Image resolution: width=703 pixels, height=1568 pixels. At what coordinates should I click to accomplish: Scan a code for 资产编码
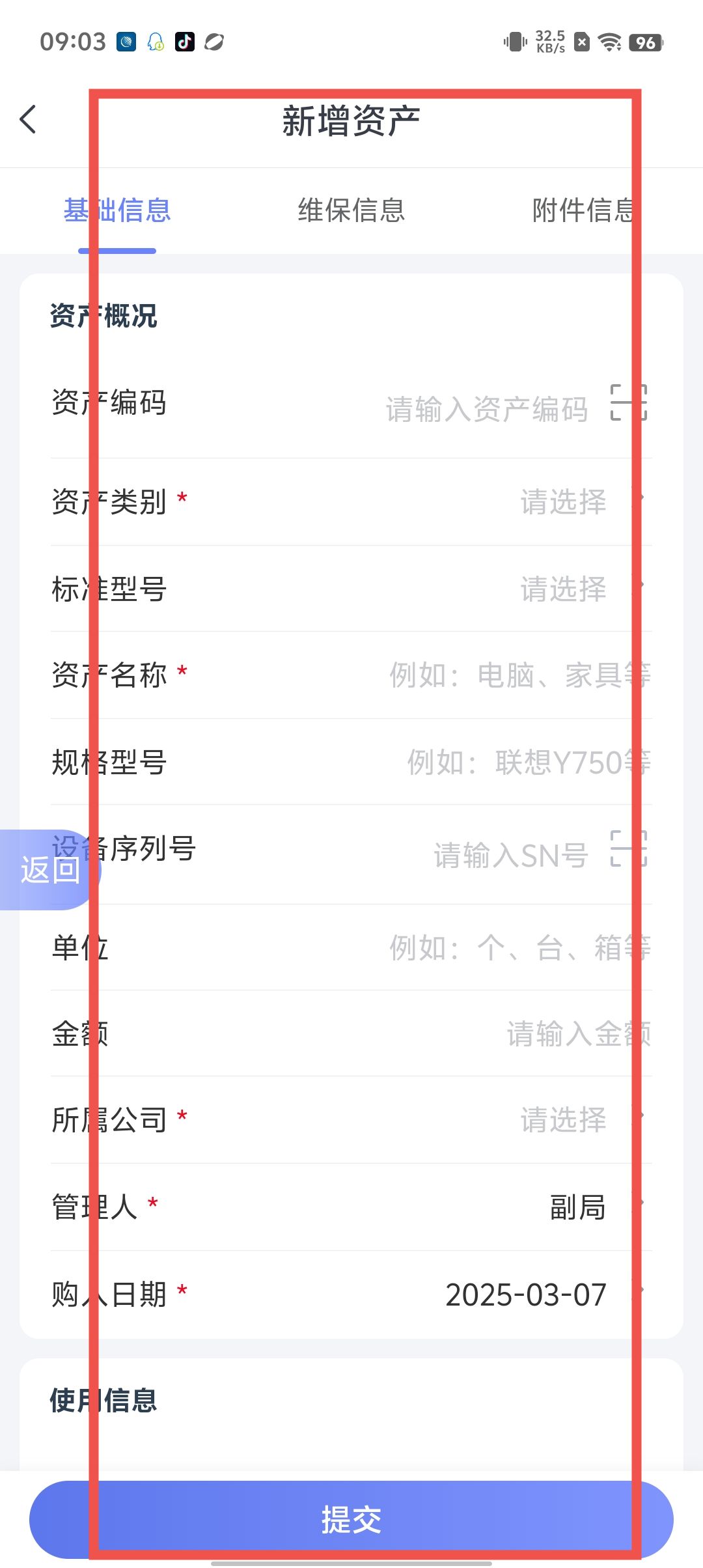(628, 402)
